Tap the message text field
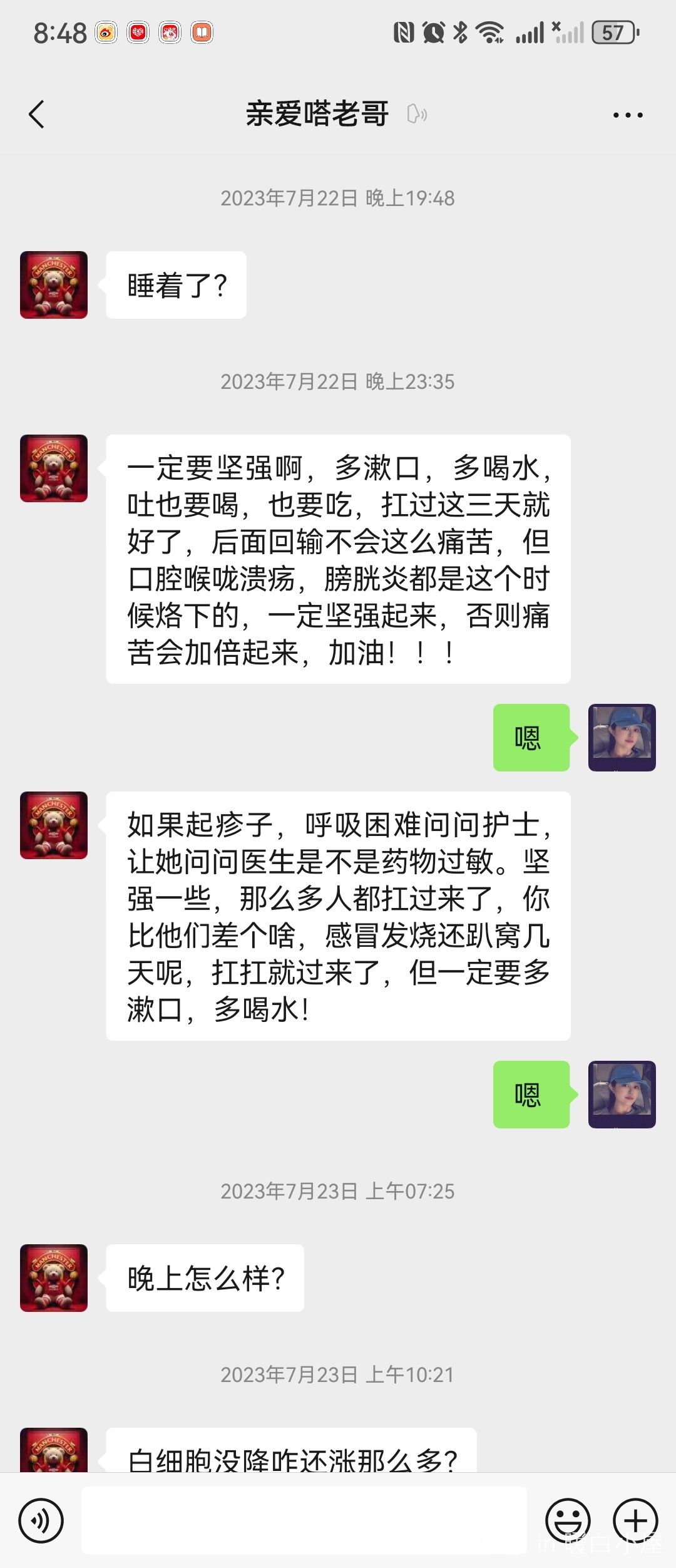This screenshot has width=676, height=1568. pyautogui.click(x=304, y=1520)
